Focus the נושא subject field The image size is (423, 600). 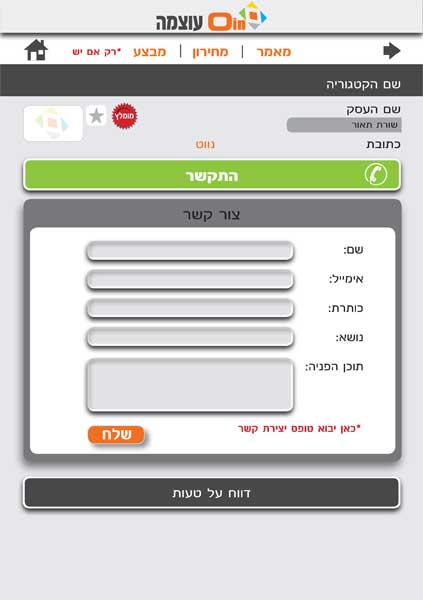click(190, 338)
